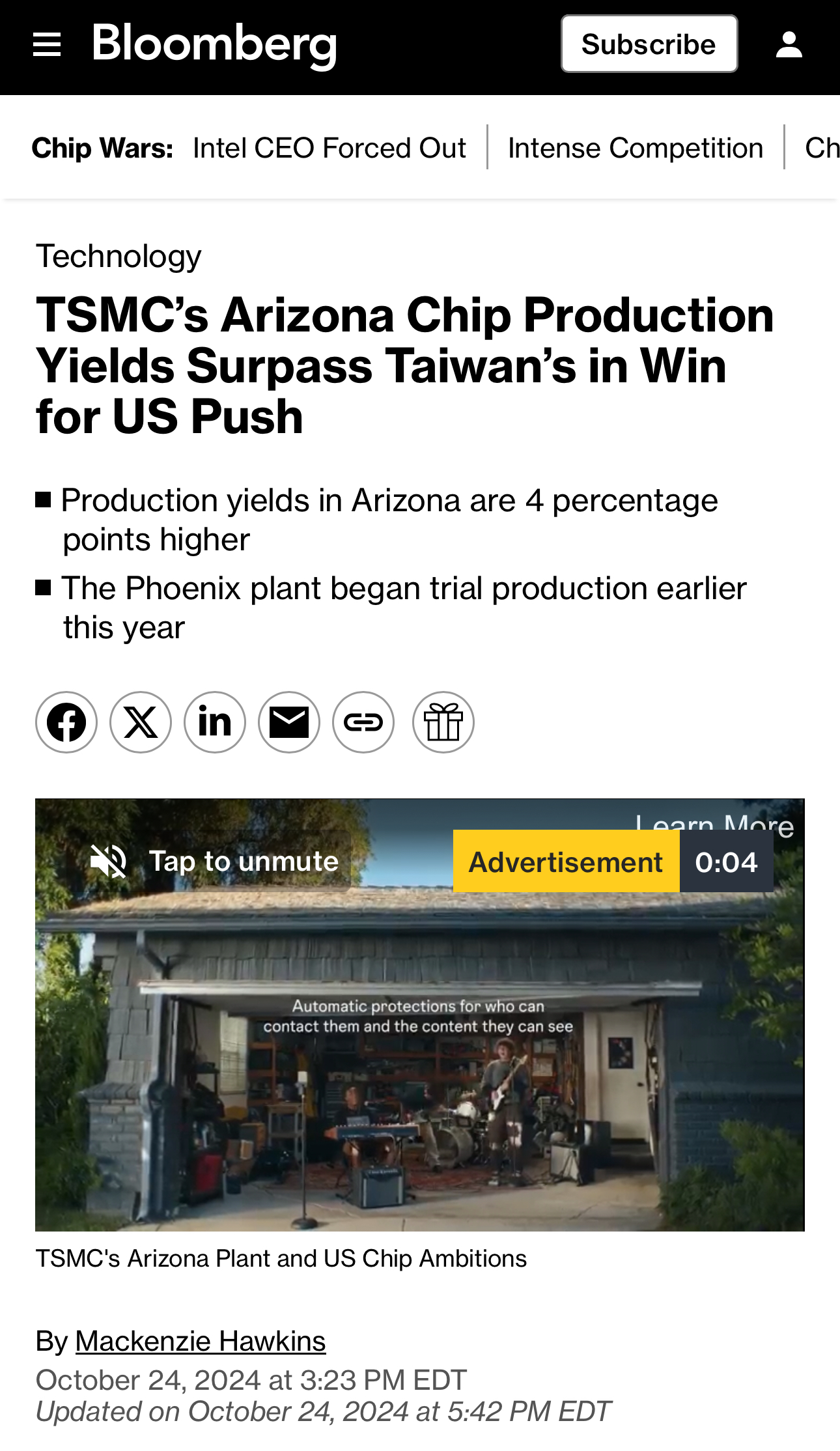Unmute the video with Tap to unmute
The image size is (840, 1451).
tap(215, 862)
